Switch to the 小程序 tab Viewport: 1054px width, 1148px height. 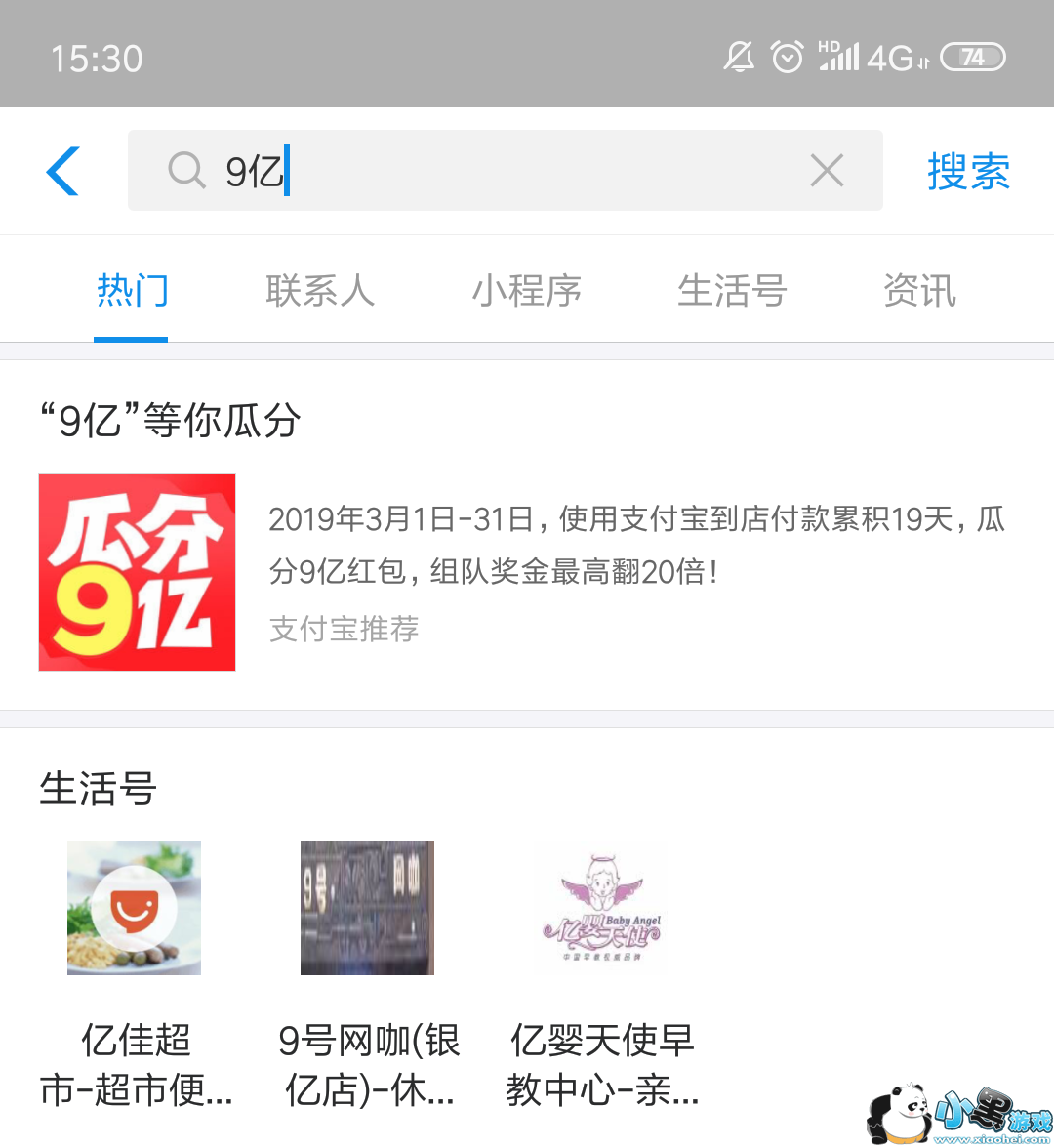coord(527,291)
